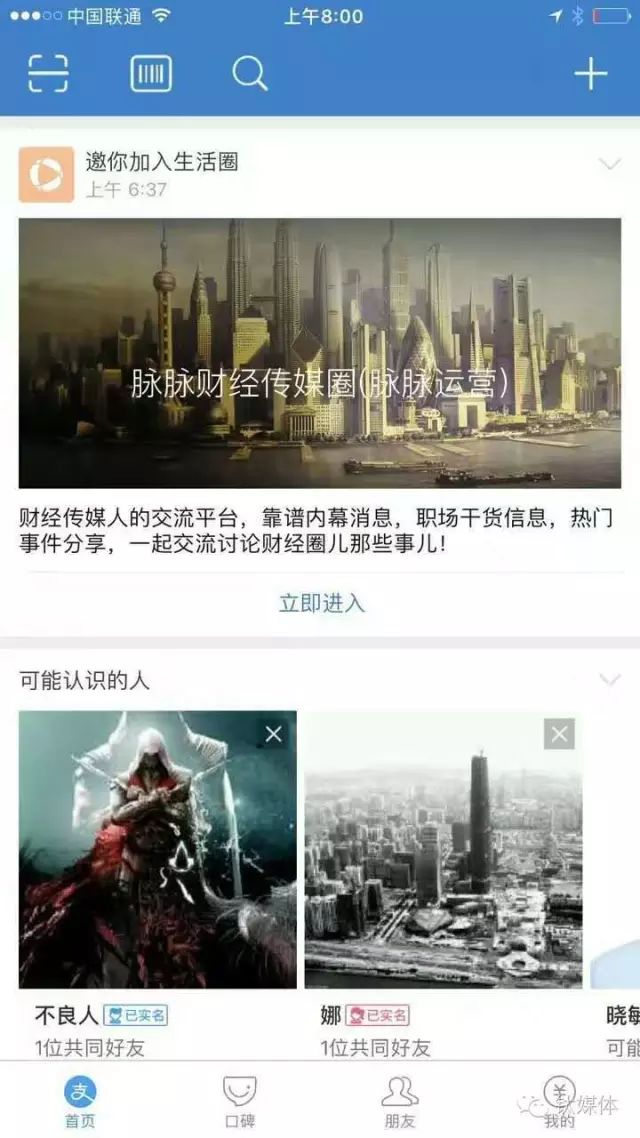Expand chevron beside 可能认识的人
640x1138 pixels.
point(609,680)
